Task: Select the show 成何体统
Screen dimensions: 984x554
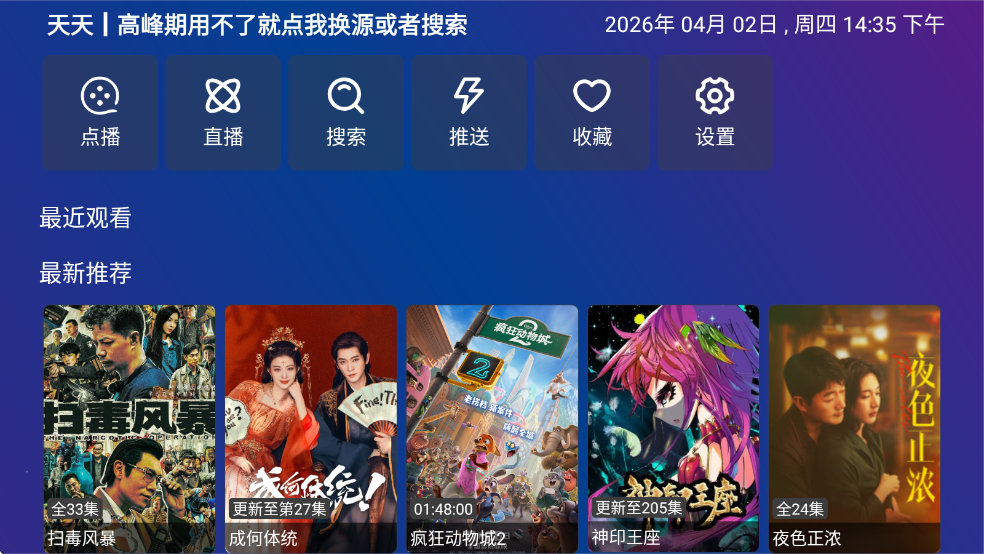Action: 311,428
